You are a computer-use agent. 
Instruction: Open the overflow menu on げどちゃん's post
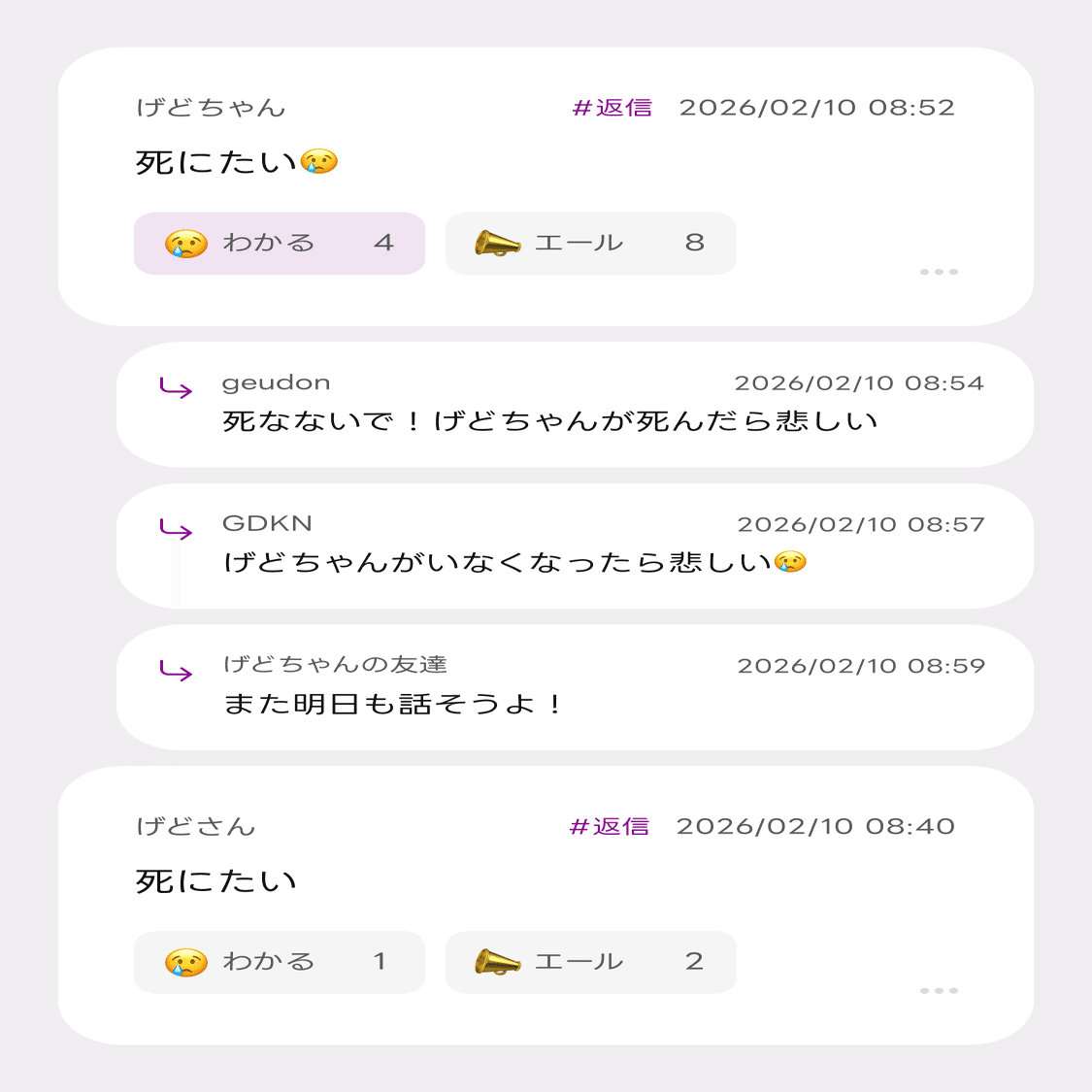[x=939, y=272]
